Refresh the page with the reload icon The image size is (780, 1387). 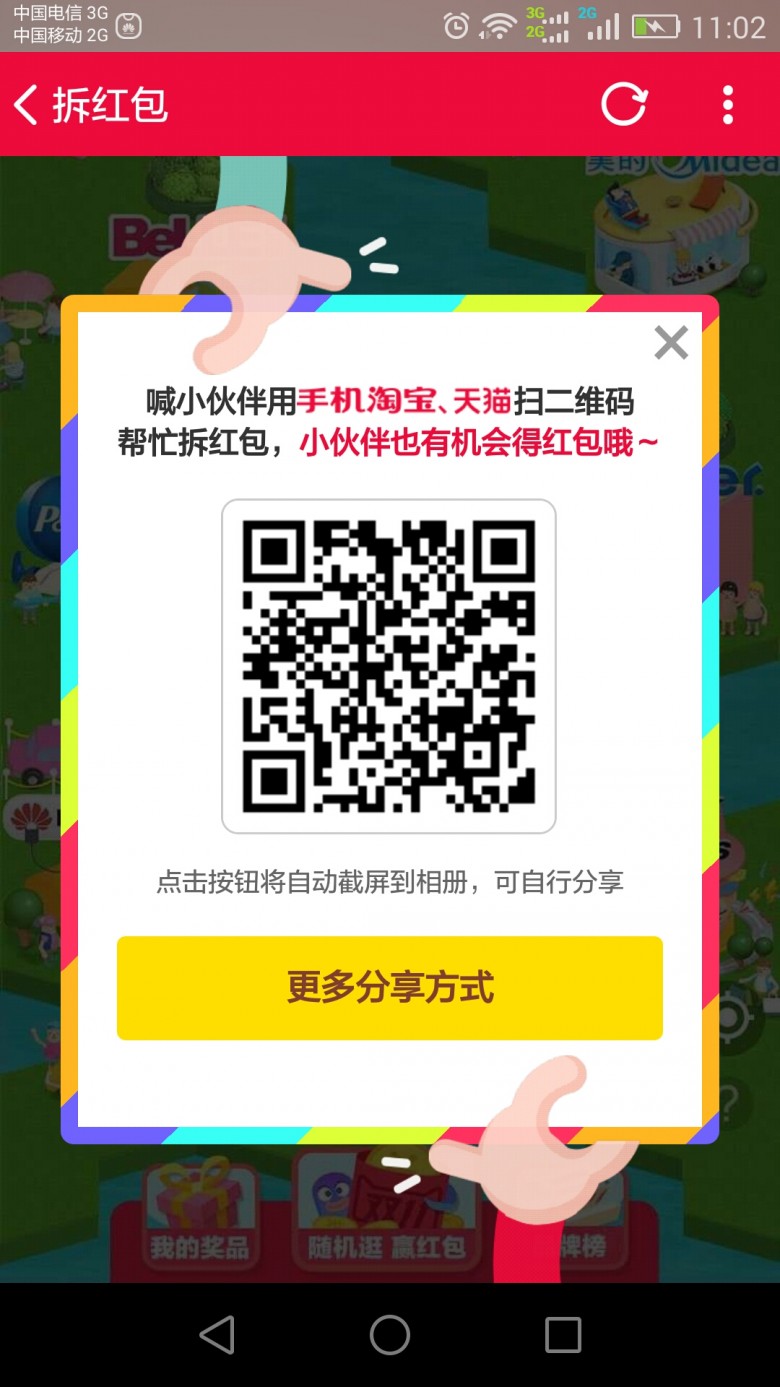[624, 104]
